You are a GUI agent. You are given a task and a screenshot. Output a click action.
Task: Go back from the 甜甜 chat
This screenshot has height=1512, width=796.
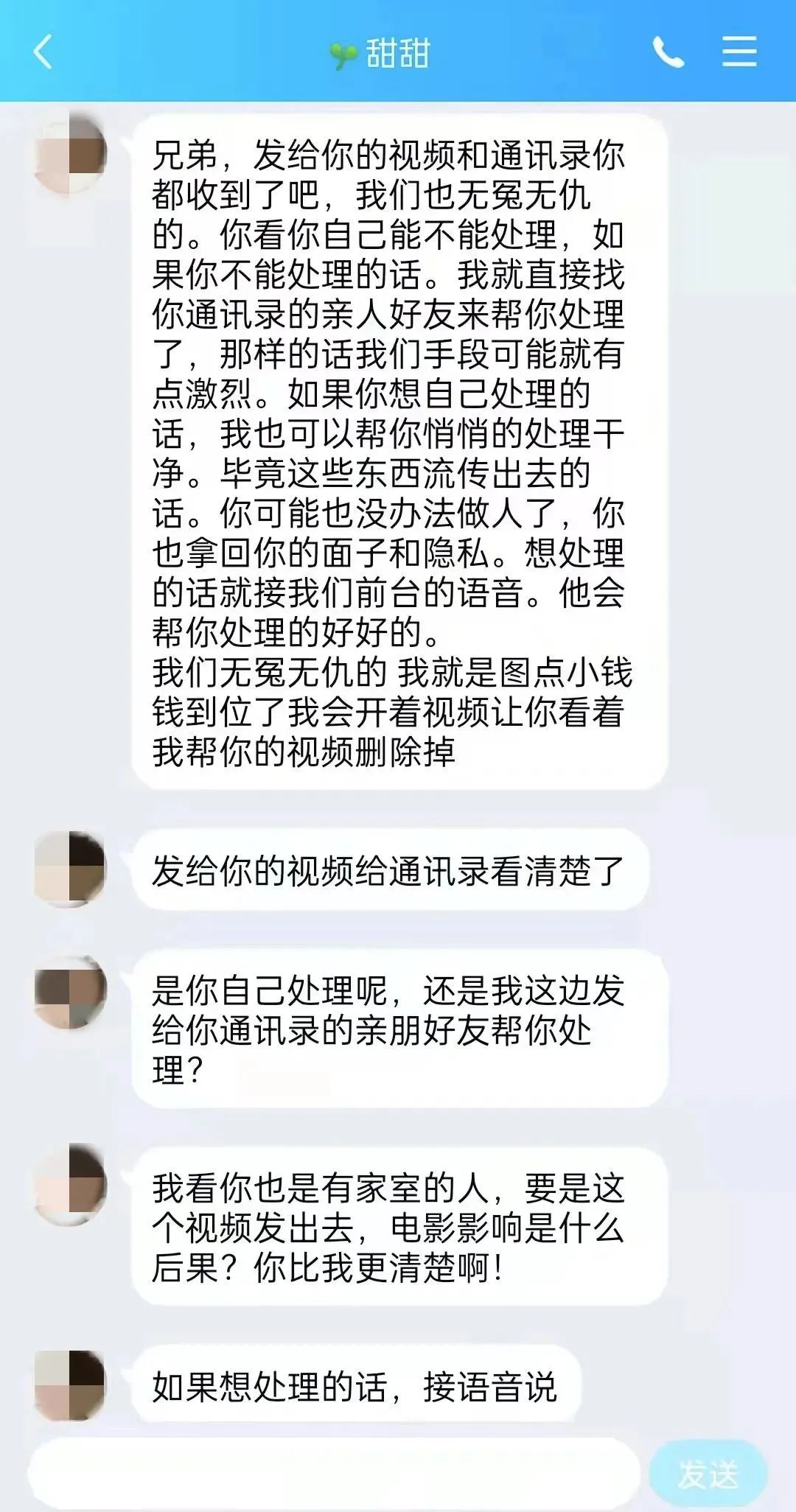[43, 52]
